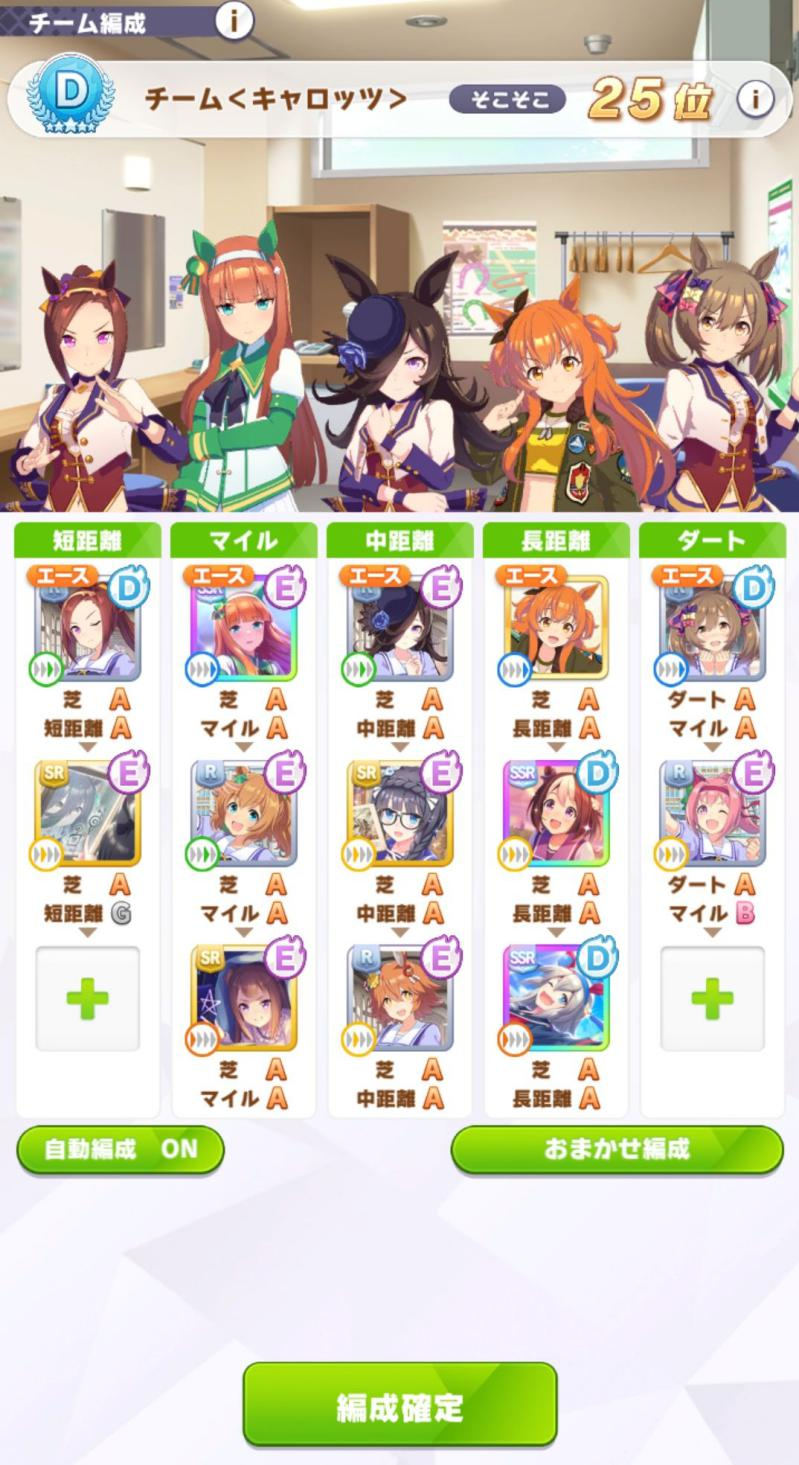Toggle the 自動編成 ON button
Image resolution: width=799 pixels, height=1465 pixels.
pyautogui.click(x=120, y=1148)
